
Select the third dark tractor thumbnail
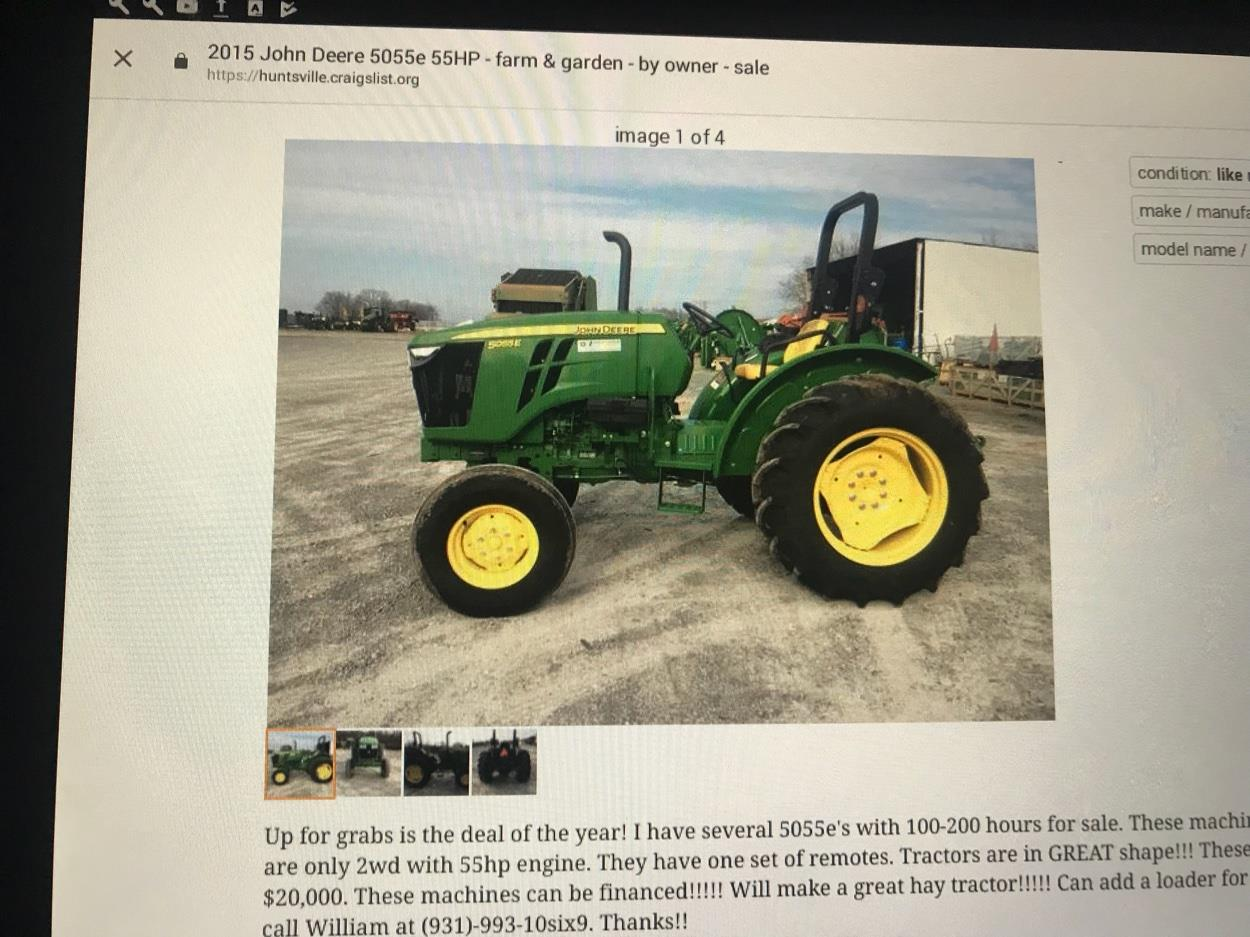[436, 762]
